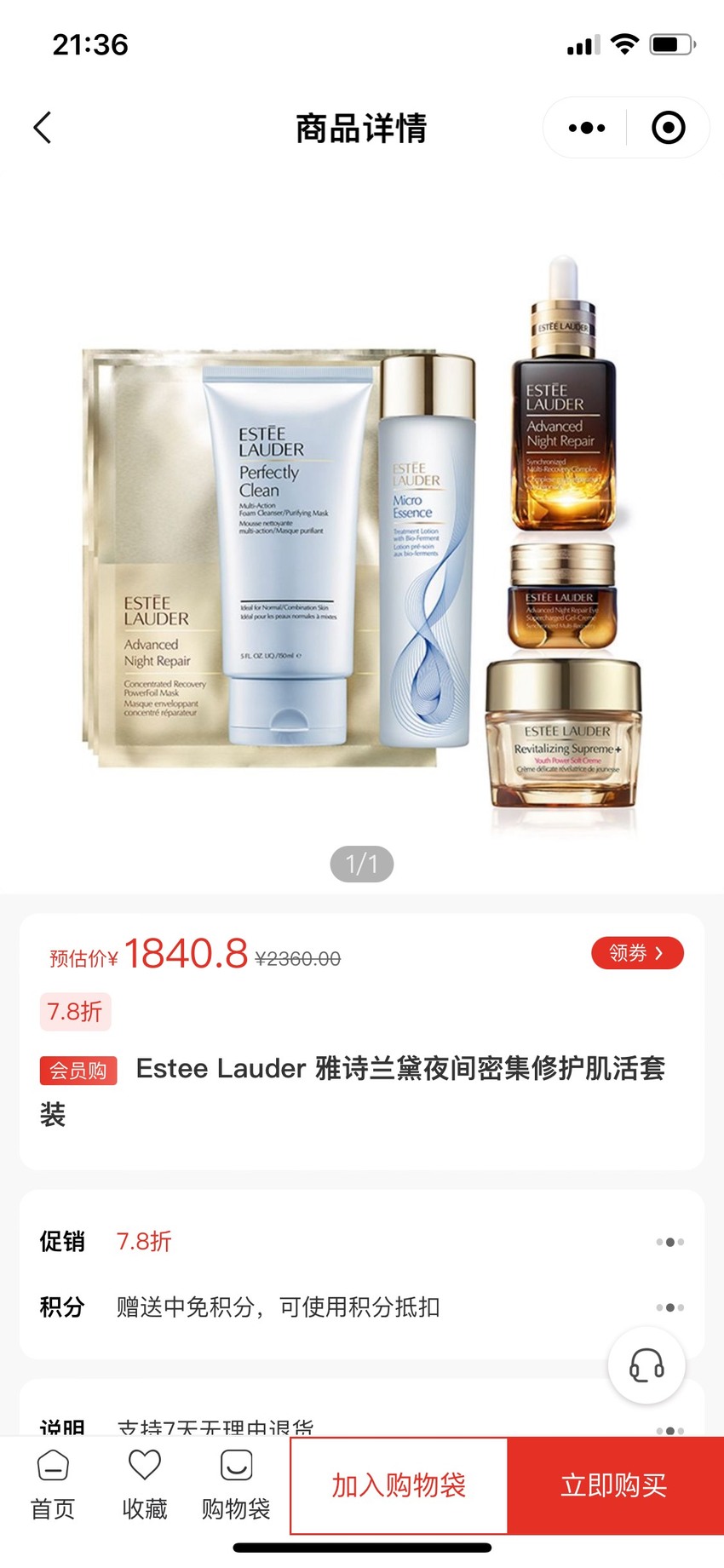The image size is (724, 1568).
Task: Tap 立即购买 to buy now
Action: click(x=615, y=1485)
